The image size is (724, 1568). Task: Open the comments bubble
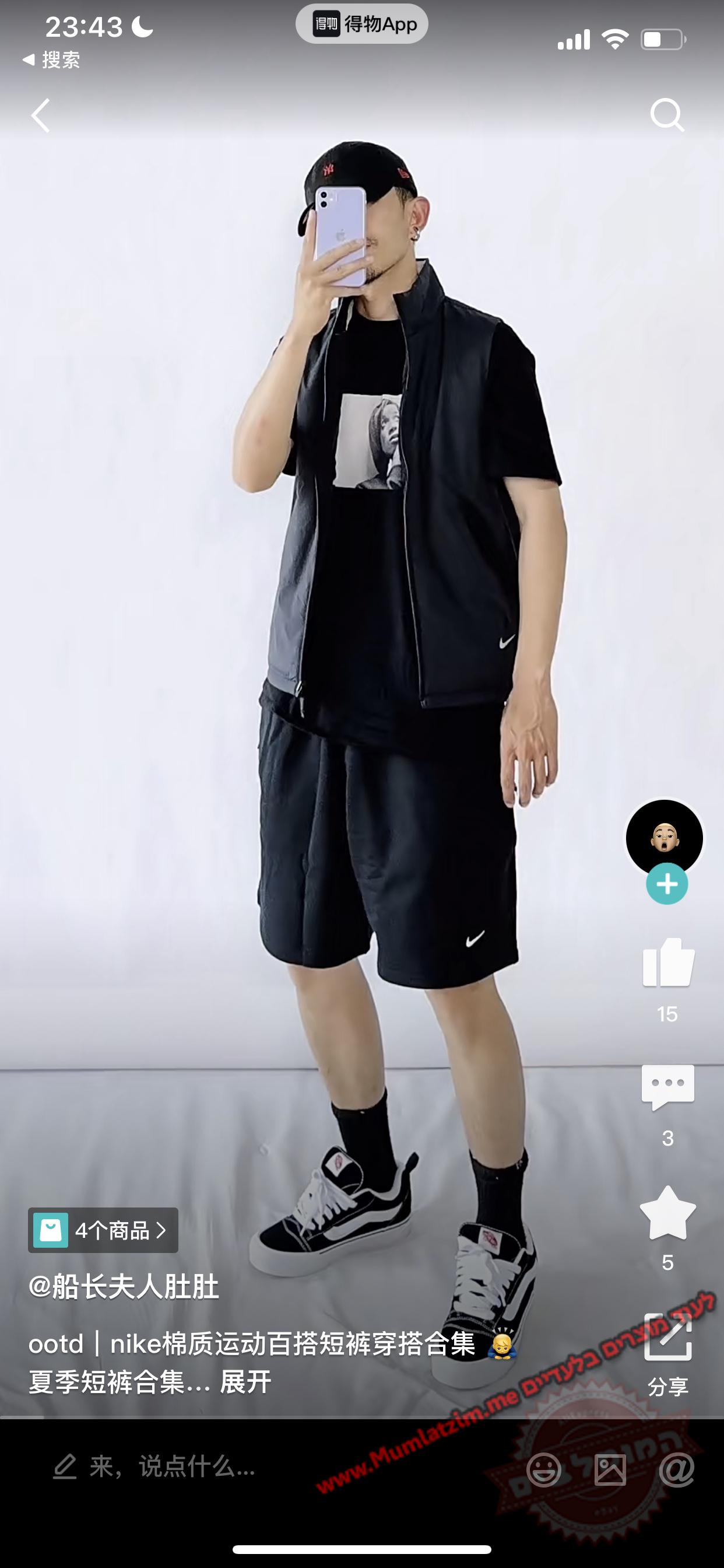click(667, 1087)
